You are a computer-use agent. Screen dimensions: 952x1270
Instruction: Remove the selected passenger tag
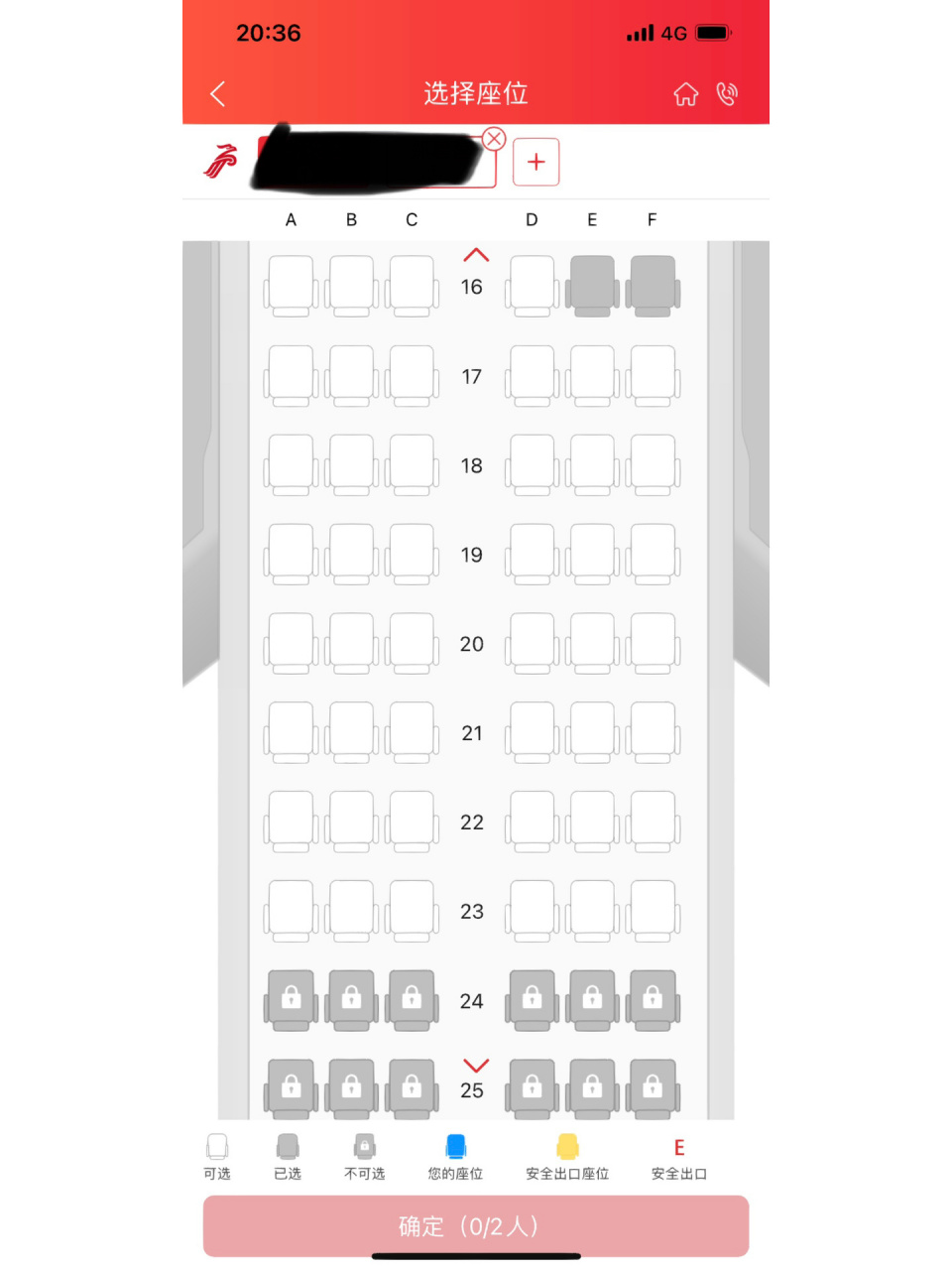coord(494,139)
